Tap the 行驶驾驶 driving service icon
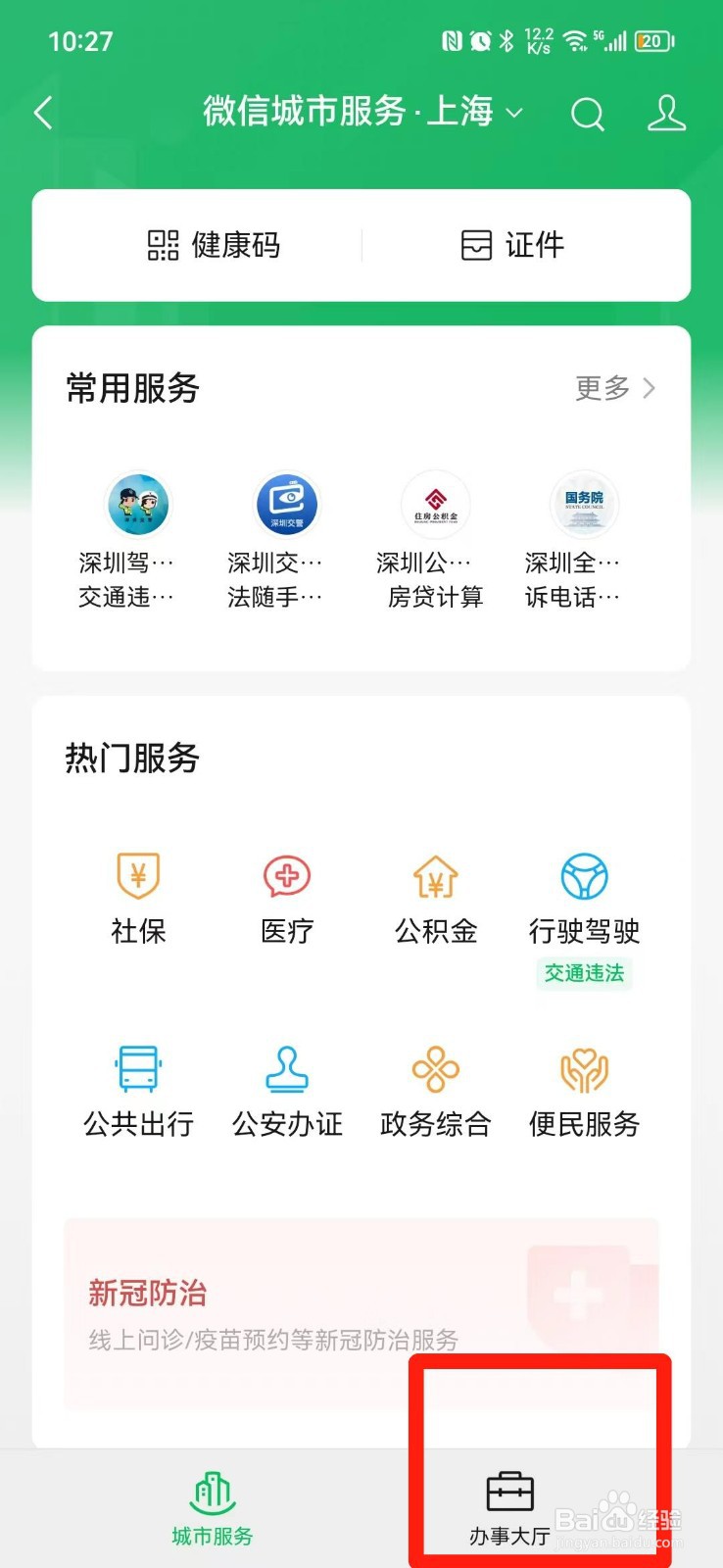Viewport: 723px width, 1568px height. [x=584, y=894]
